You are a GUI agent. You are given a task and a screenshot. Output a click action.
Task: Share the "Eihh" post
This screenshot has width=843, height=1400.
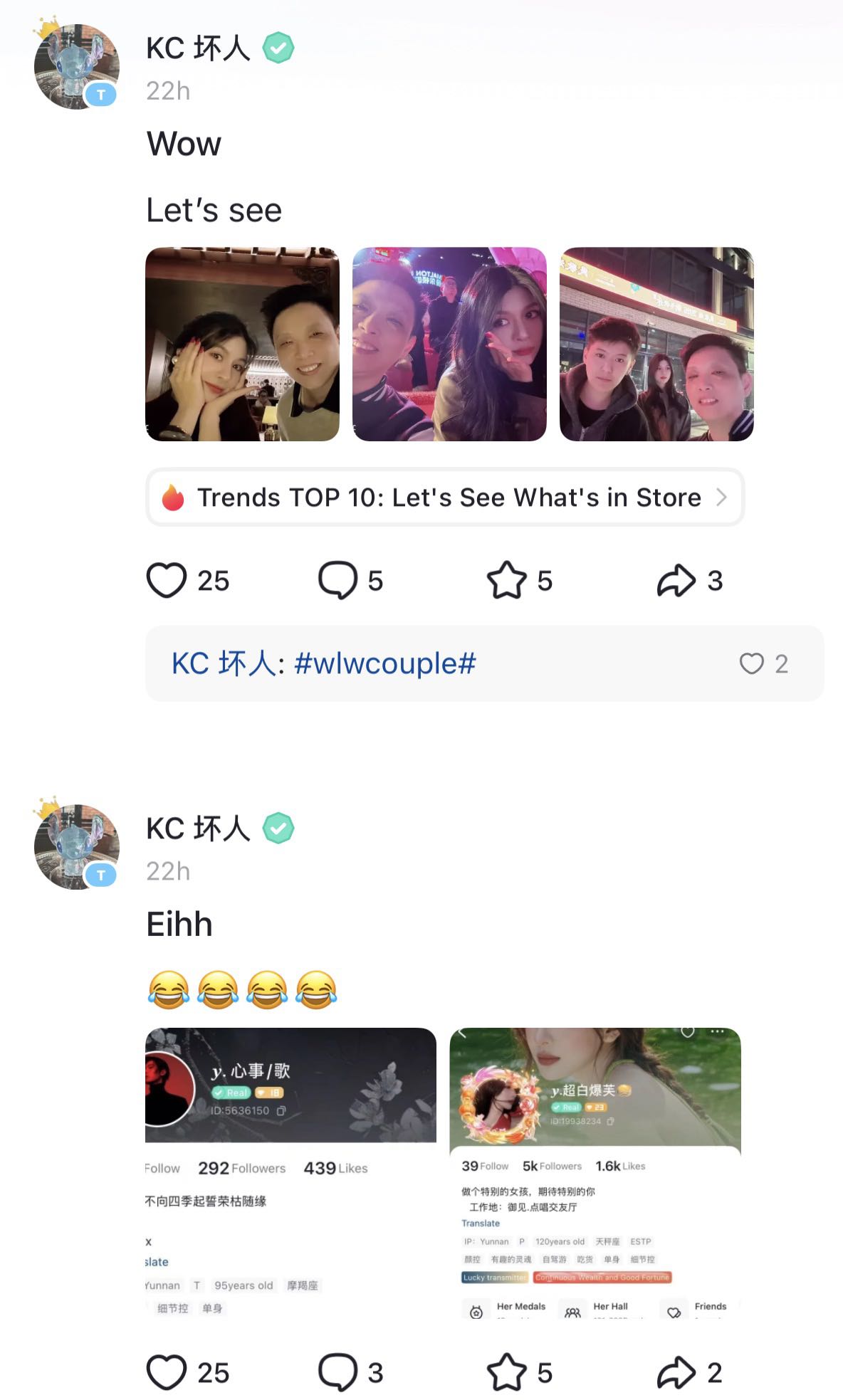pos(676,1372)
